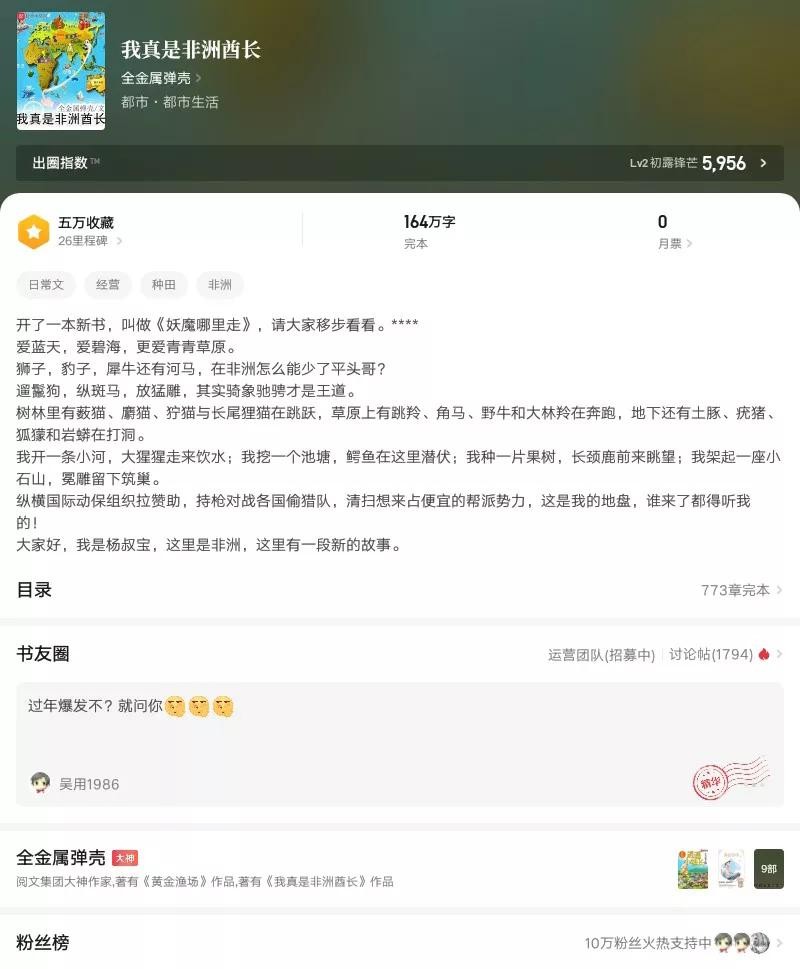Image resolution: width=800 pixels, height=969 pixels.
Task: Select the 种田 tag
Action: pos(164,285)
